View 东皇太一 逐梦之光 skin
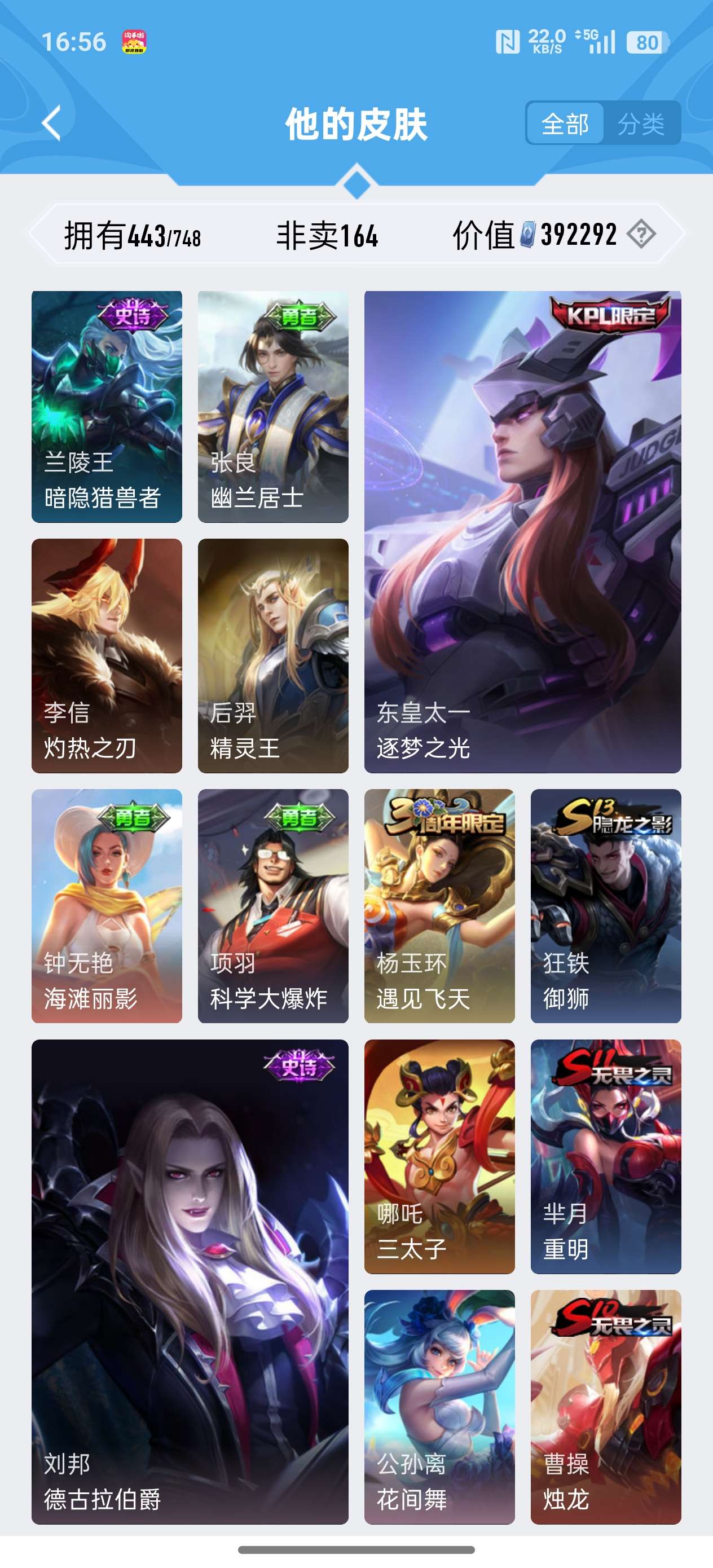Screen dimensions: 713x1568 pyautogui.click(x=522, y=531)
